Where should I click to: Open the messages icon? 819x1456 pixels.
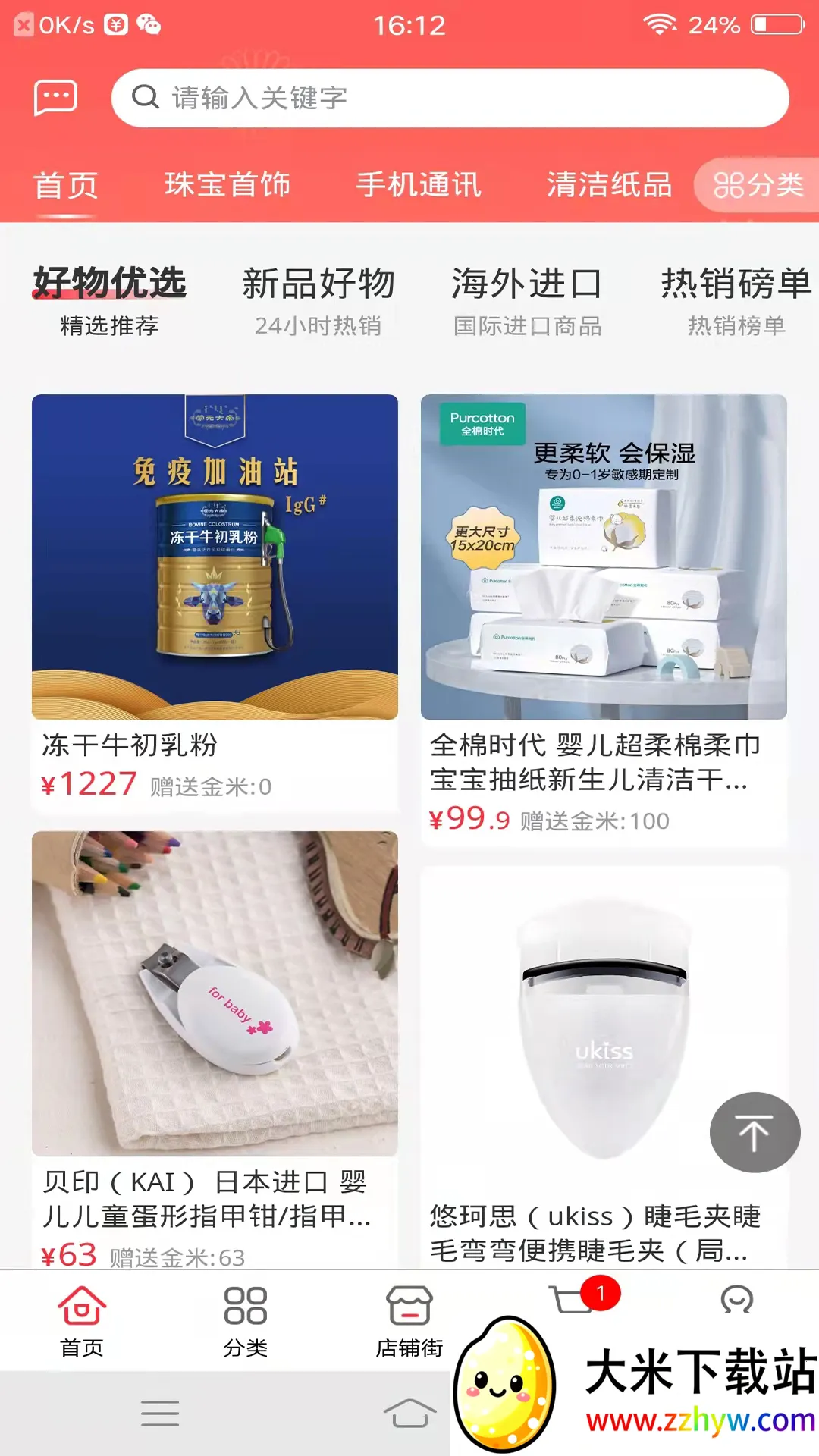tap(55, 98)
